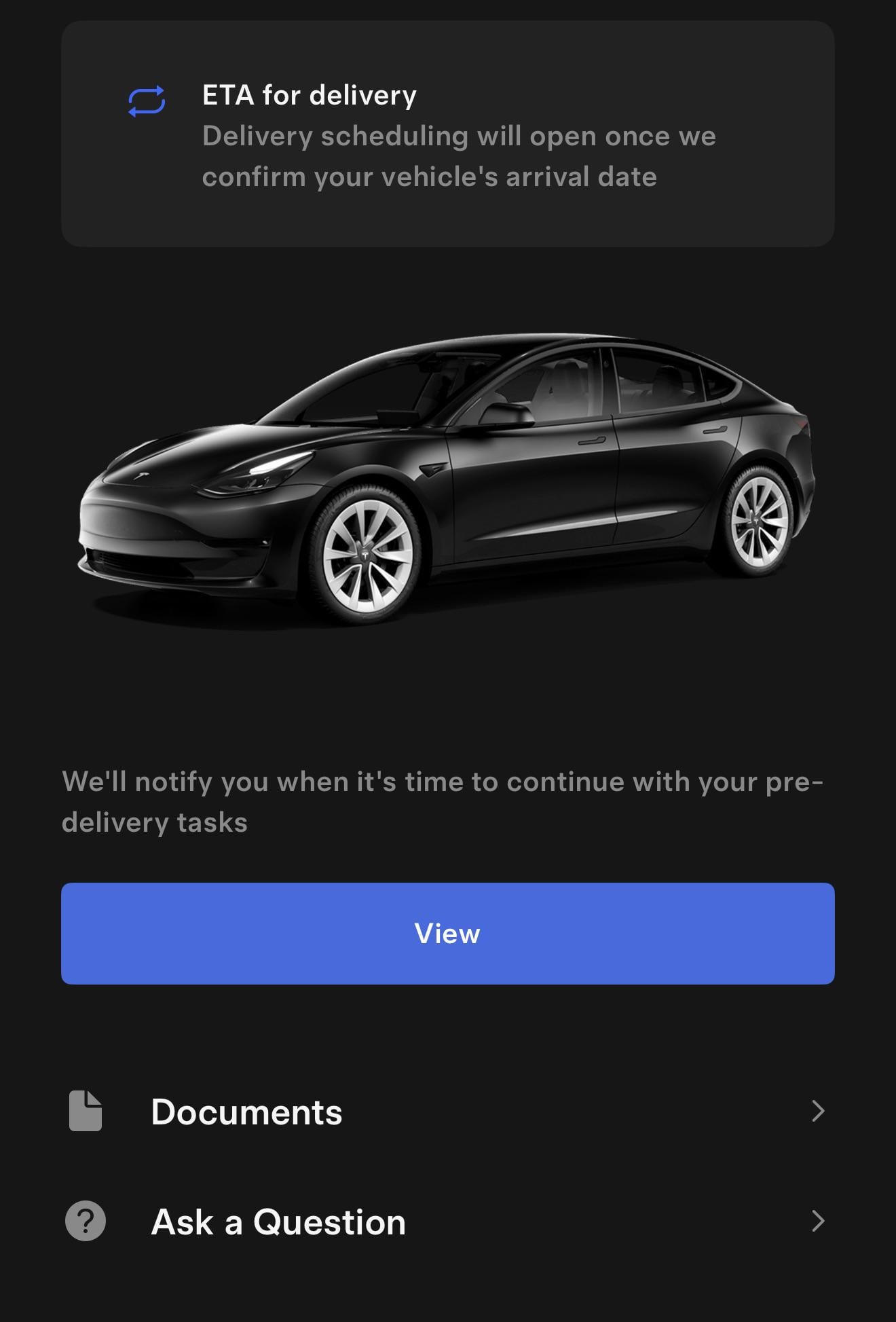
Task: Open the Documents row
Action: click(x=447, y=1112)
